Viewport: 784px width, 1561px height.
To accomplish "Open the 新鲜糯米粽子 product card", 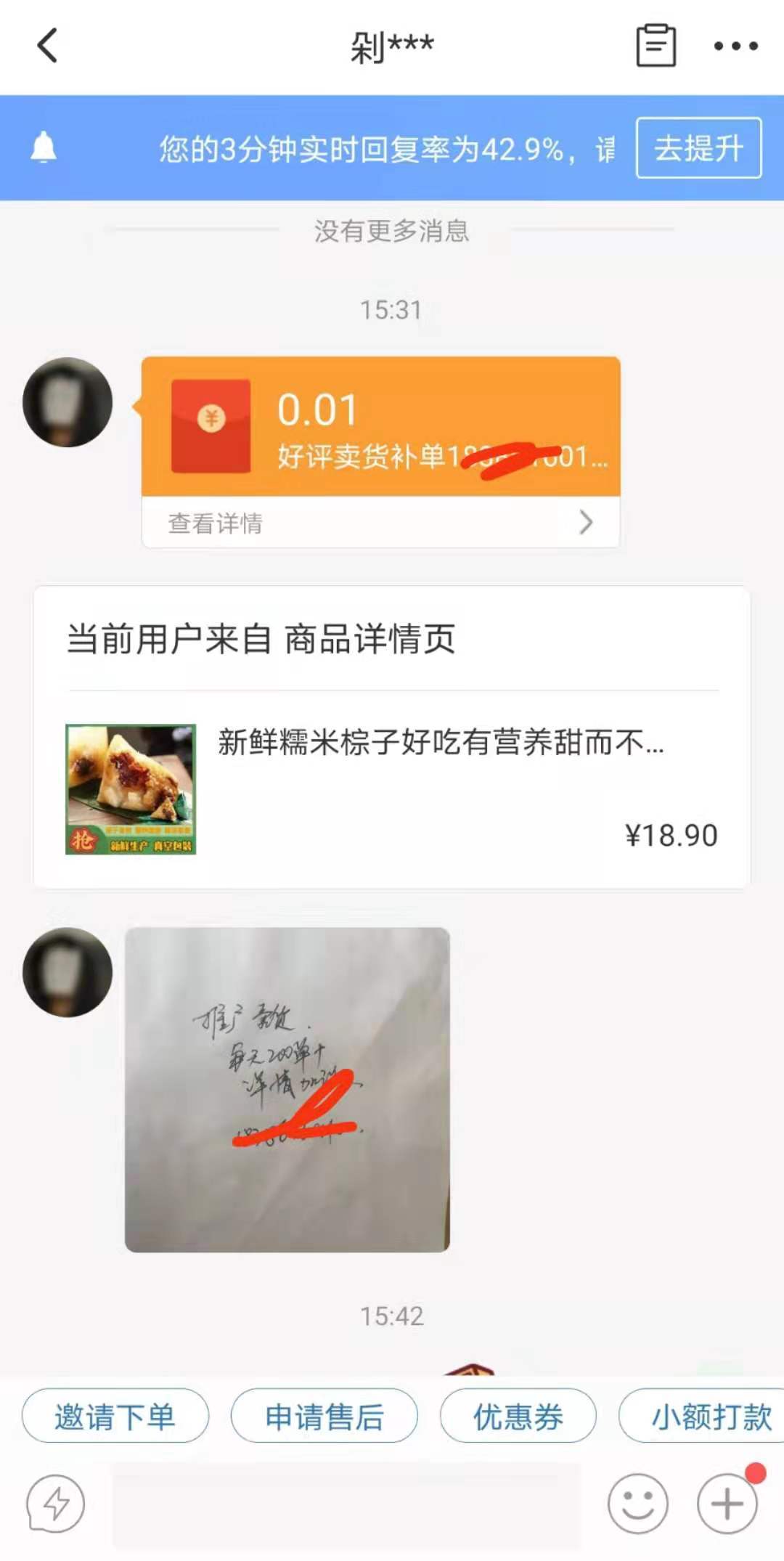I will (x=392, y=788).
